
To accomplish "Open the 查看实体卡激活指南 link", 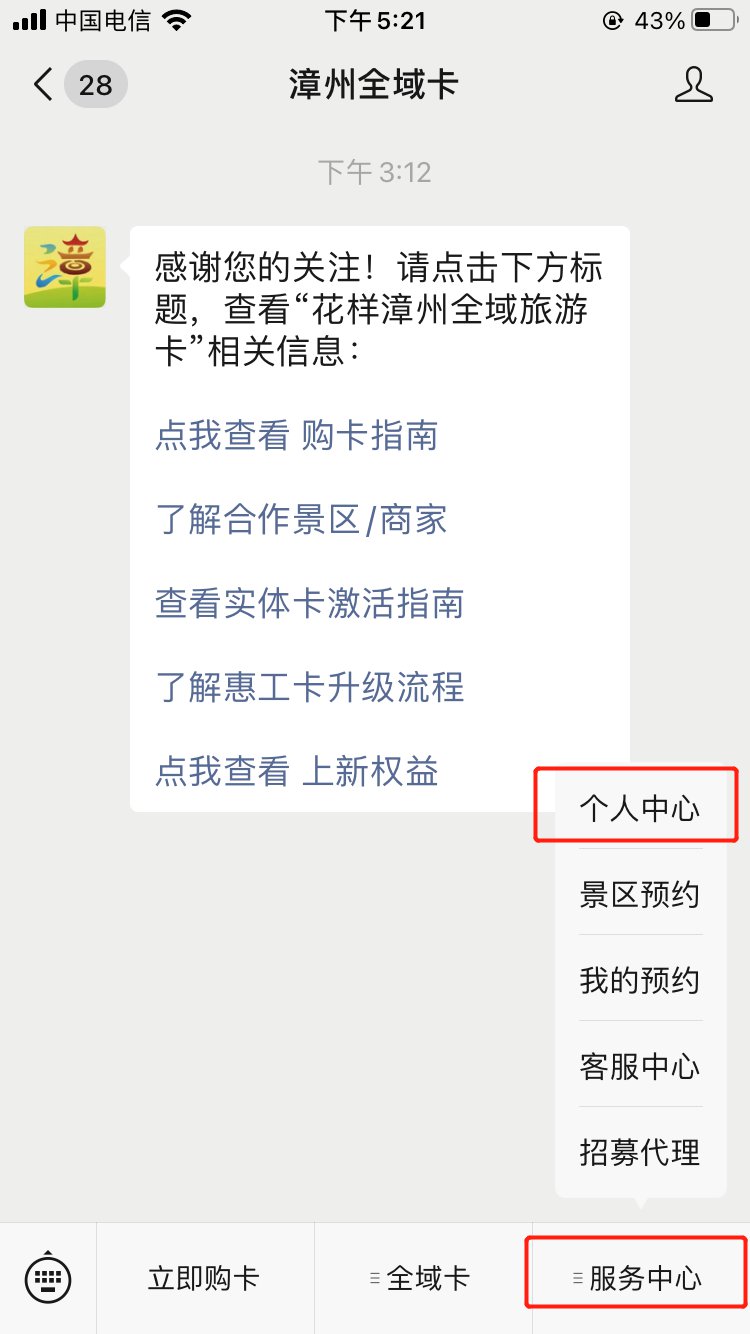I will tap(310, 604).
